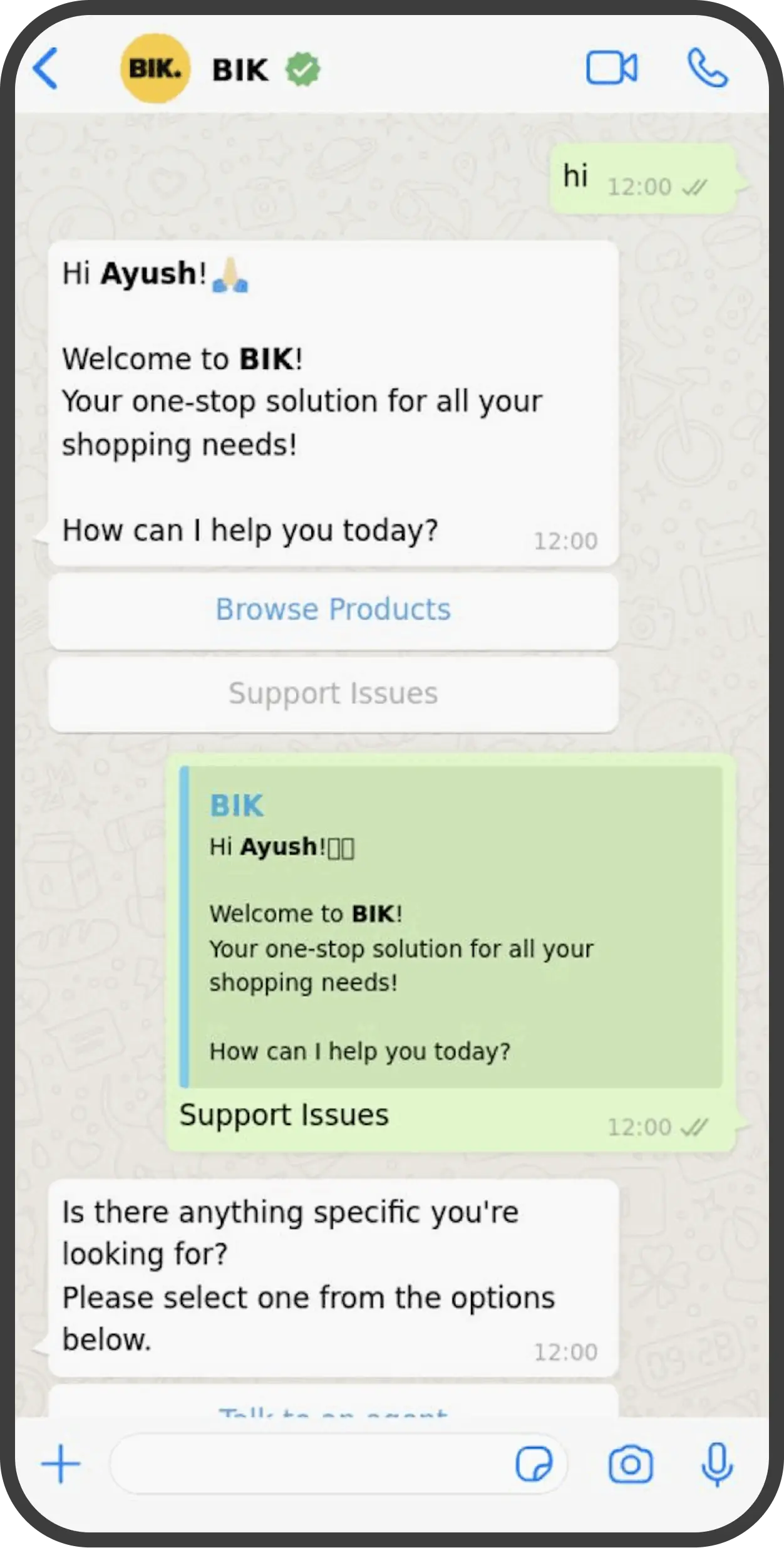The height and width of the screenshot is (1548, 784).
Task: Select the Browse Products quick reply
Action: tap(333, 610)
